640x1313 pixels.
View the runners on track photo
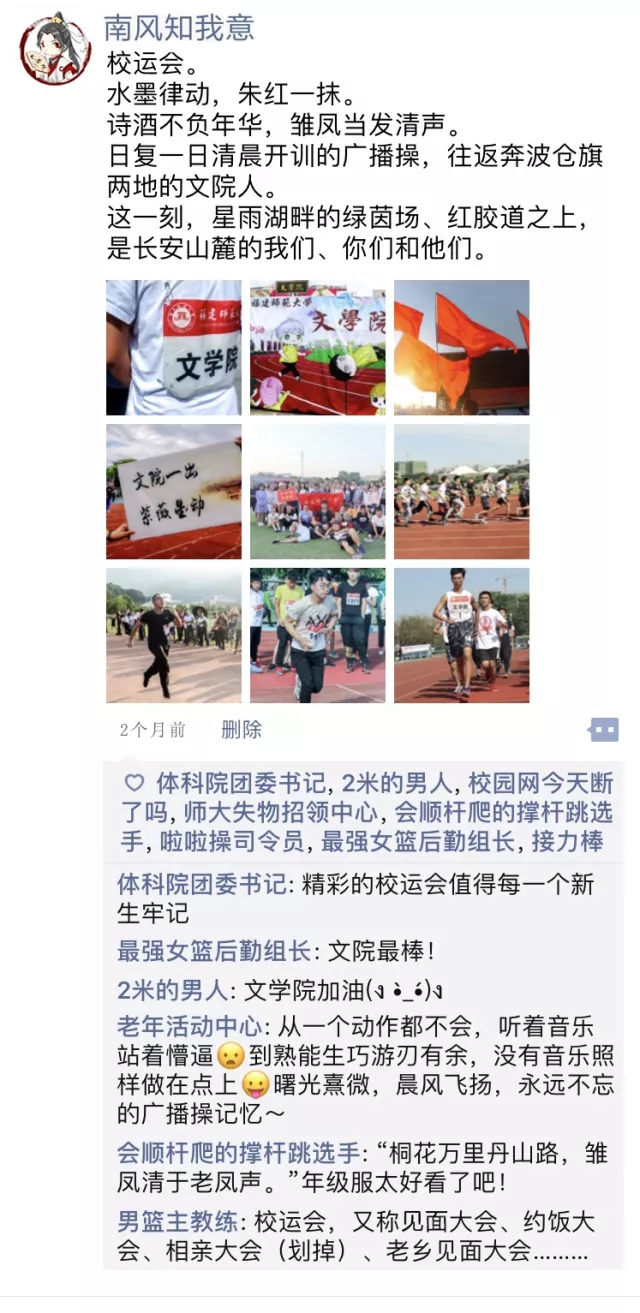pos(461,491)
